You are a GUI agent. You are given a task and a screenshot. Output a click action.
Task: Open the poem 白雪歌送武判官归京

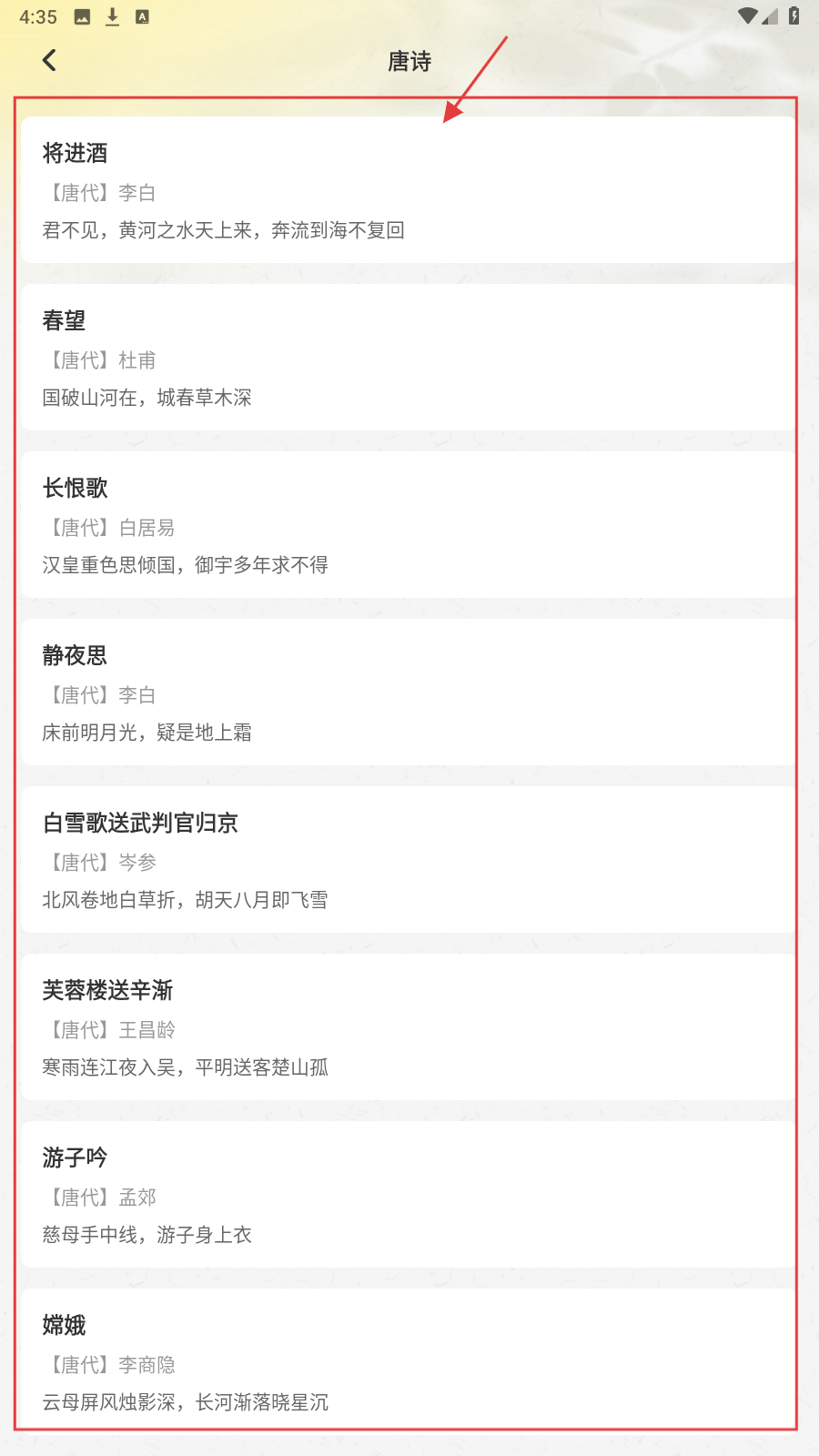[x=408, y=860]
